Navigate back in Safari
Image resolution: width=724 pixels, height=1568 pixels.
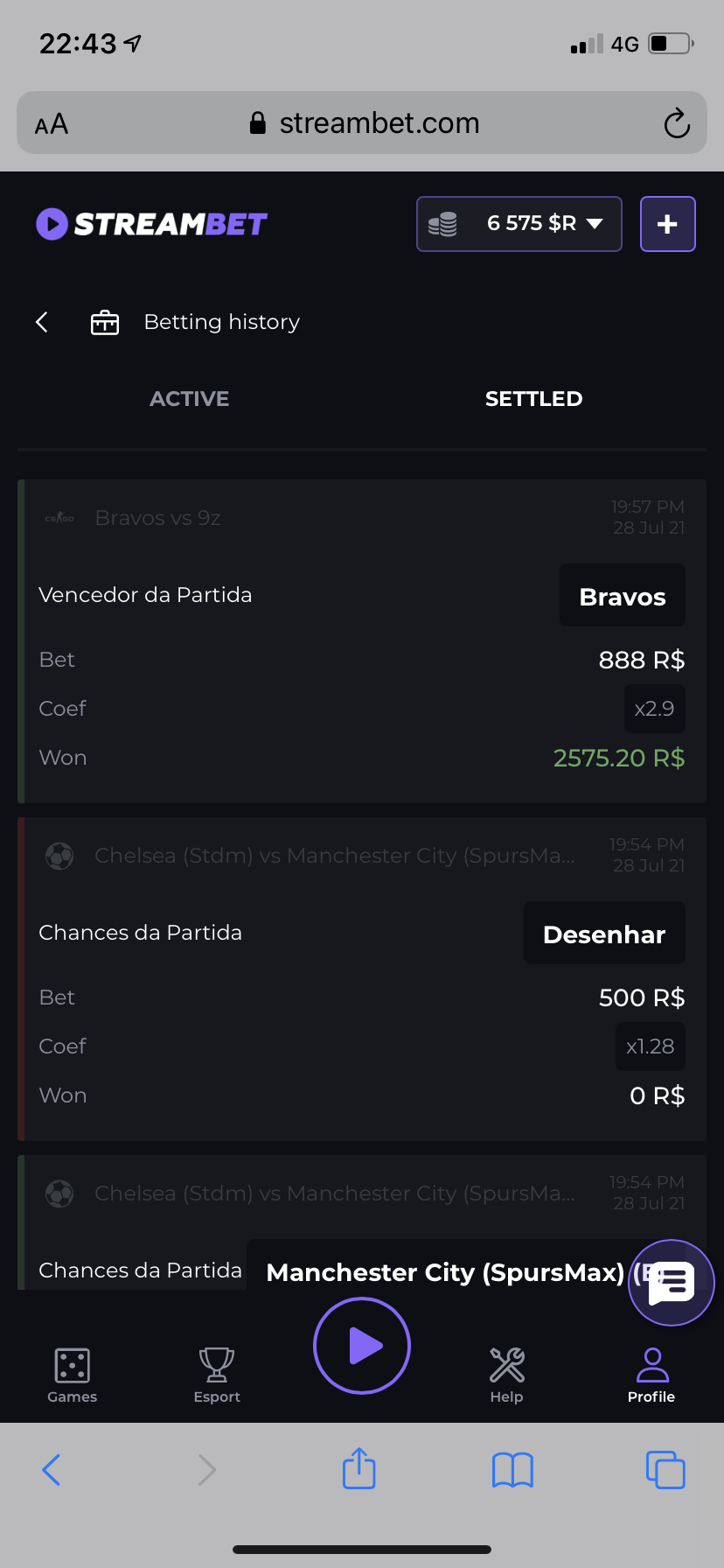(52, 1469)
